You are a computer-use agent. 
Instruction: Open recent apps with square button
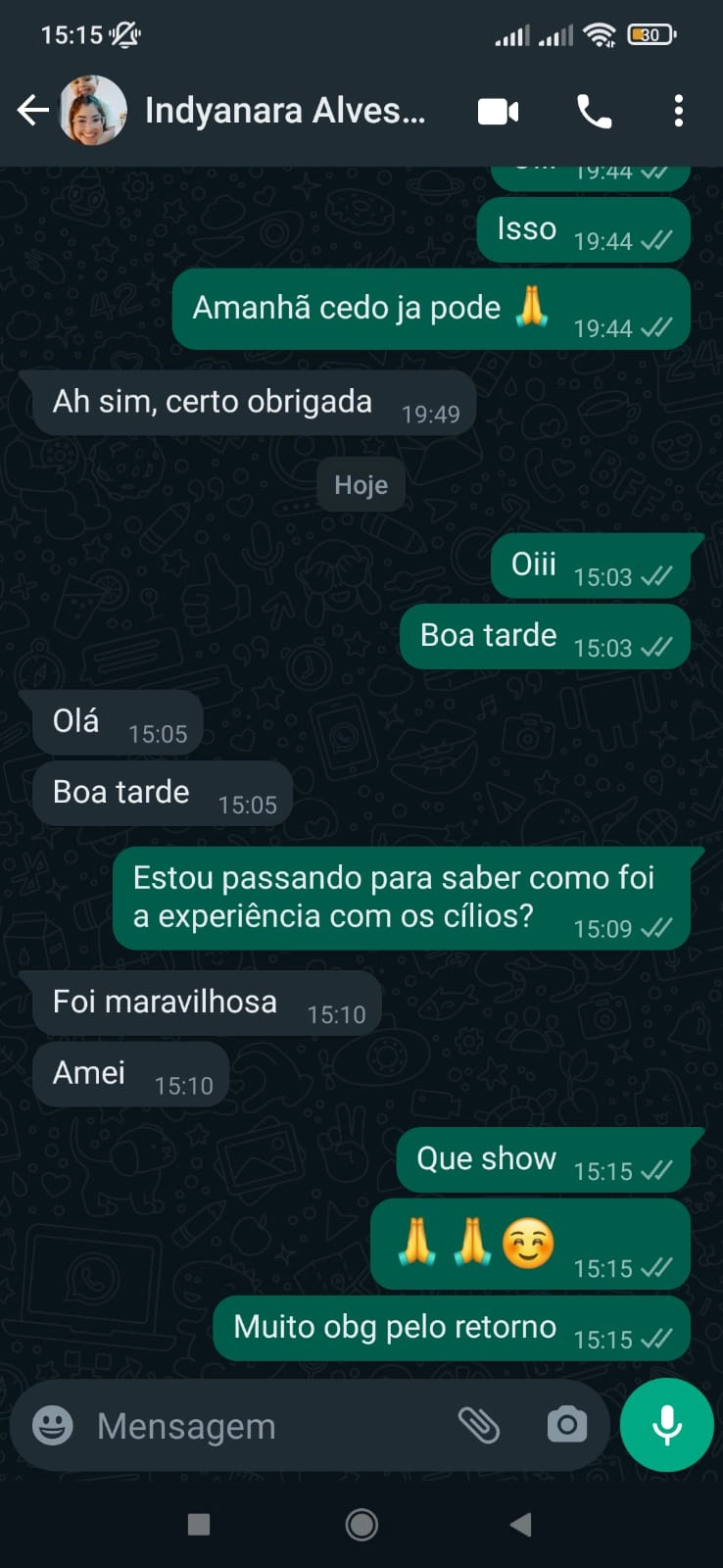pyautogui.click(x=199, y=1524)
